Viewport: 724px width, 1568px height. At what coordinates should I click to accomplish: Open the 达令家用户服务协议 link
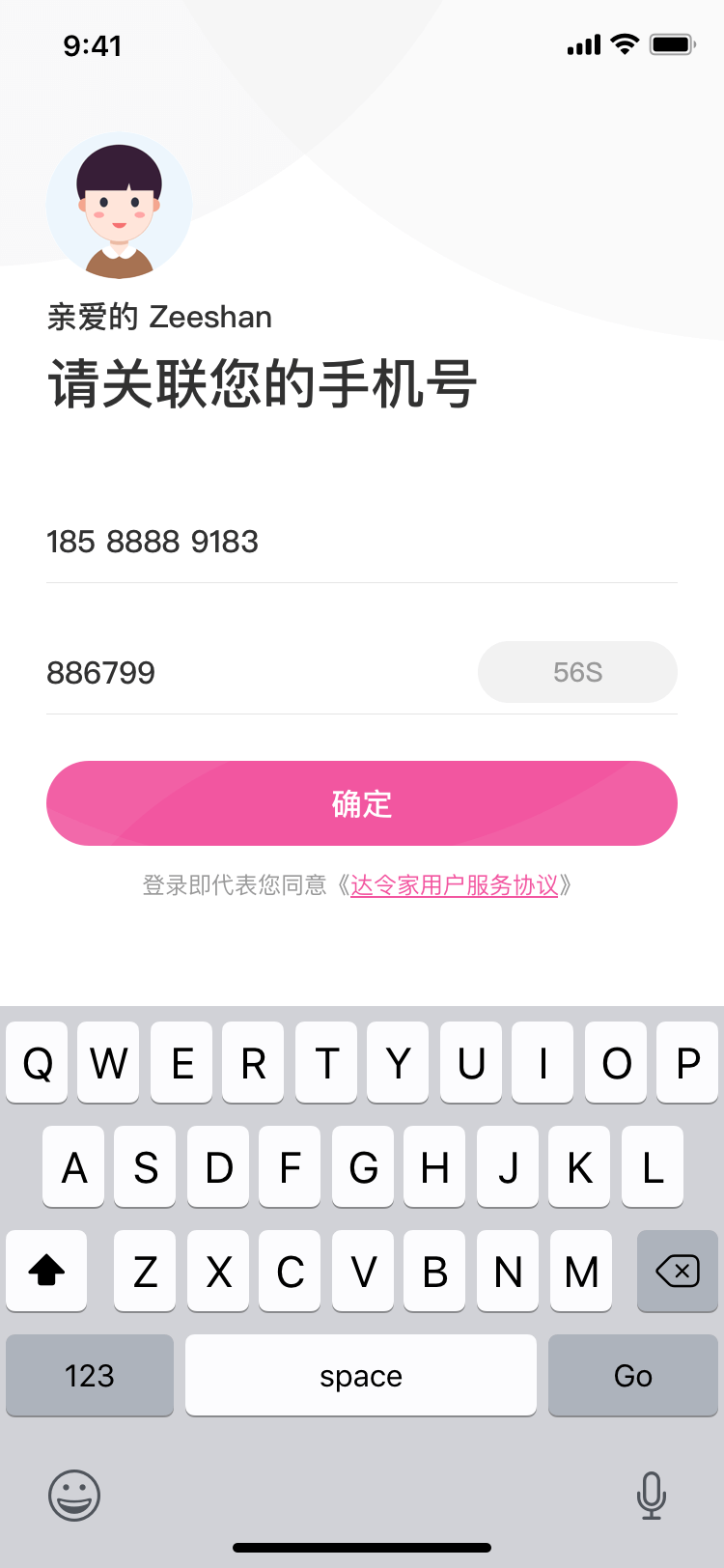point(454,885)
